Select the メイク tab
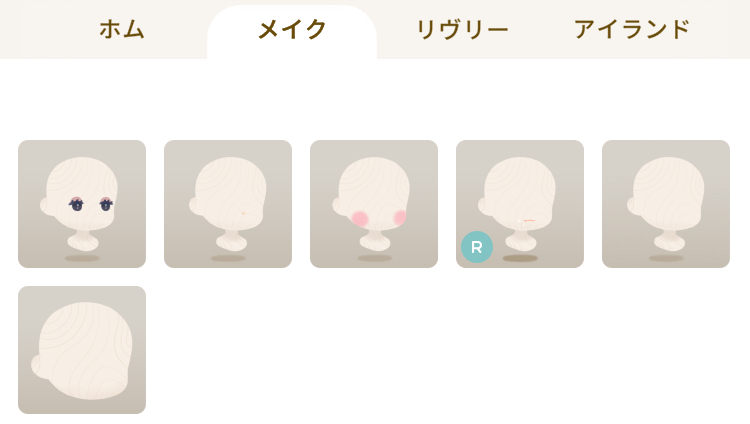This screenshot has width=750, height=424. (x=292, y=30)
